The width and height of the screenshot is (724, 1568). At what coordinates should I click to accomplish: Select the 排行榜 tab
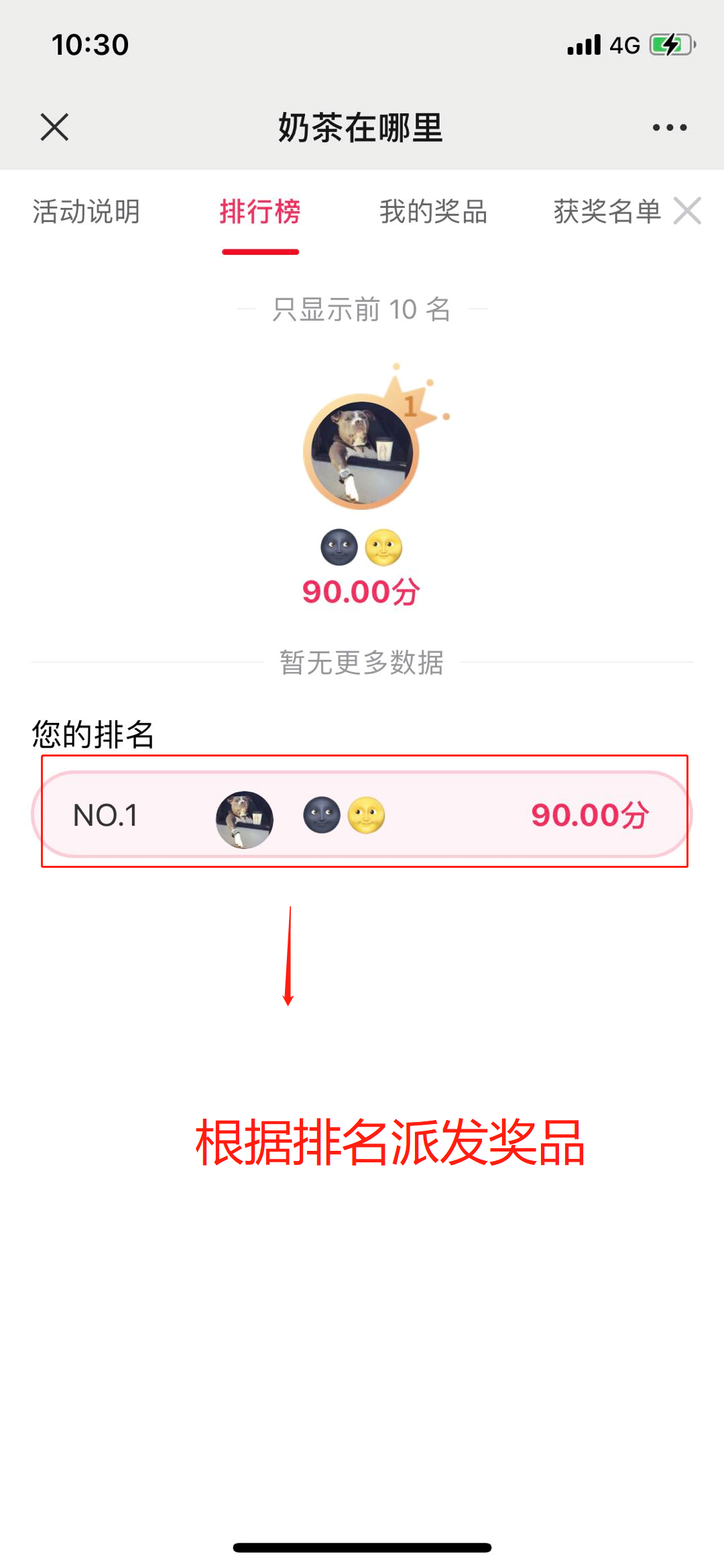tap(260, 212)
